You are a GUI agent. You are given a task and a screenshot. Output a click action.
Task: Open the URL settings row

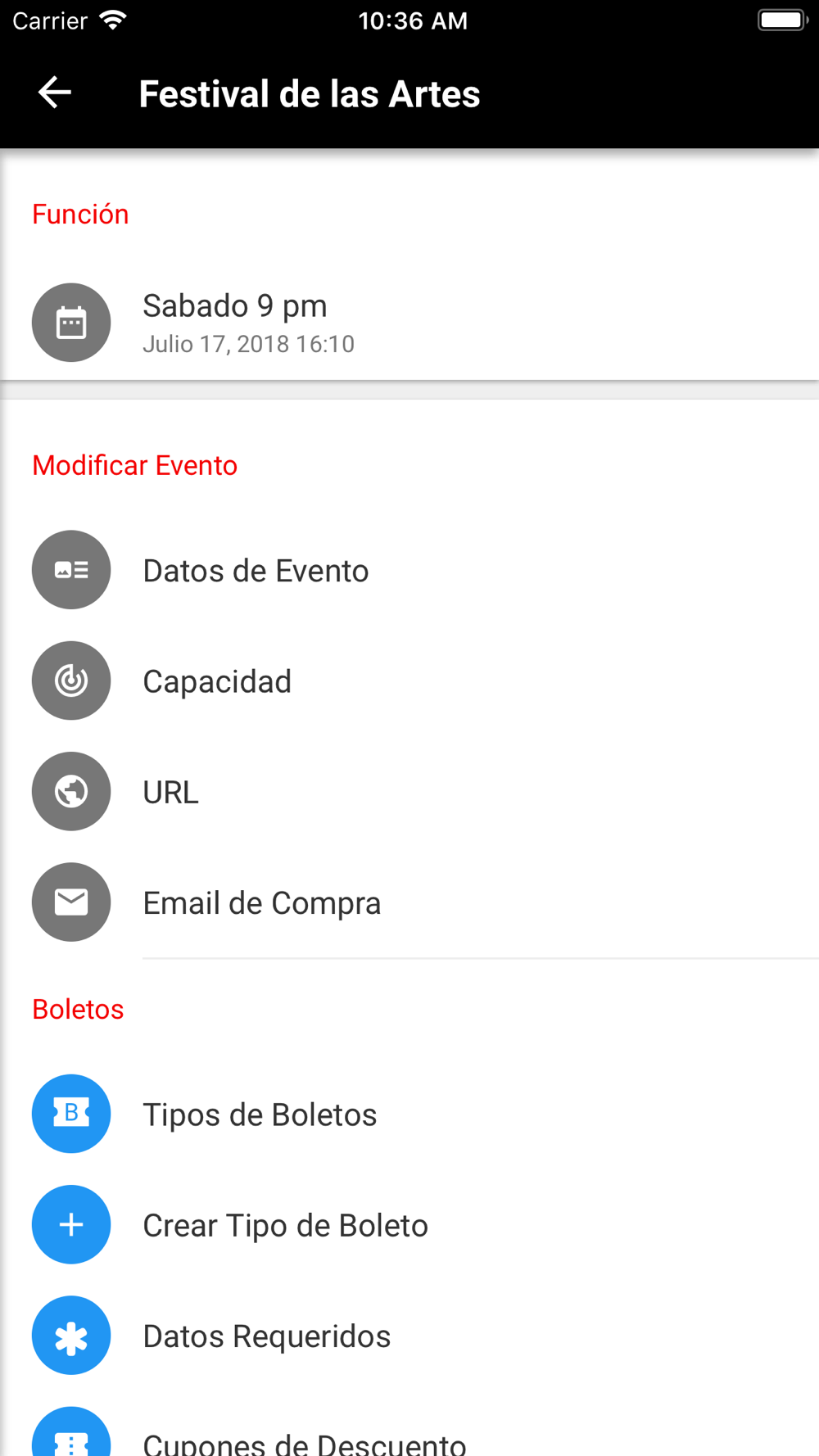coord(409,792)
